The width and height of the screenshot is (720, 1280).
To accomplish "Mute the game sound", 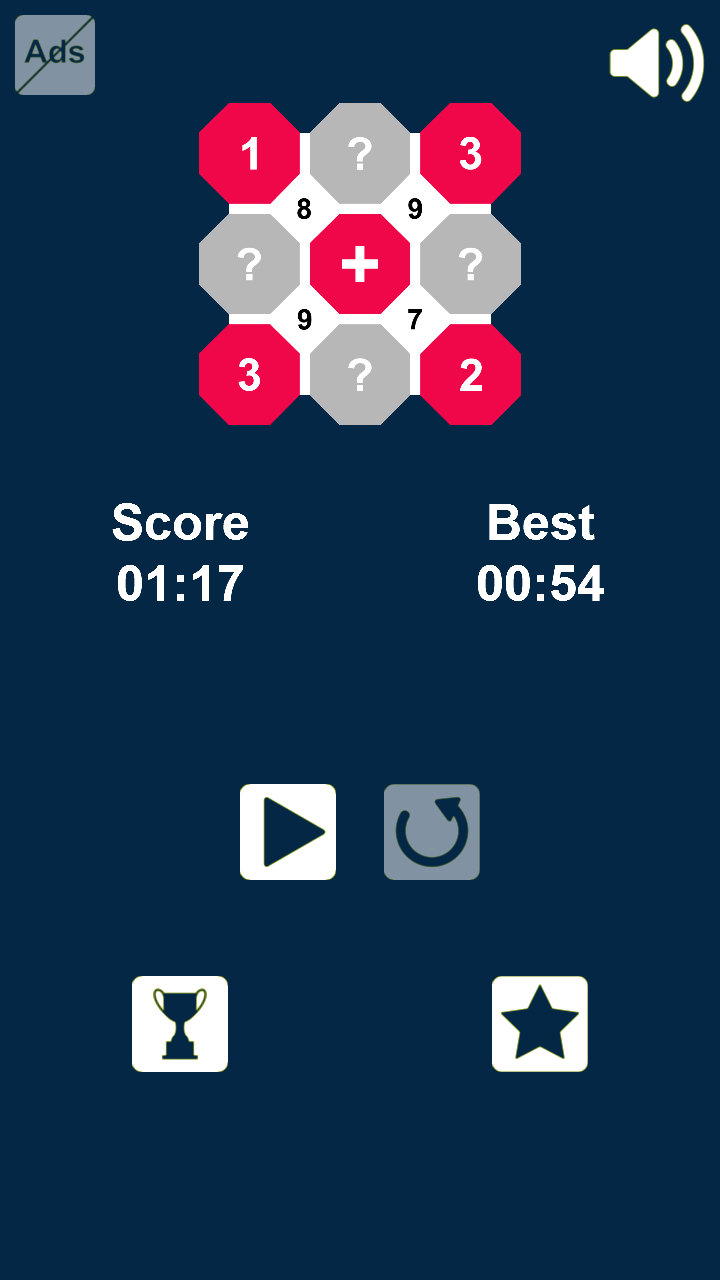I will 656,63.
